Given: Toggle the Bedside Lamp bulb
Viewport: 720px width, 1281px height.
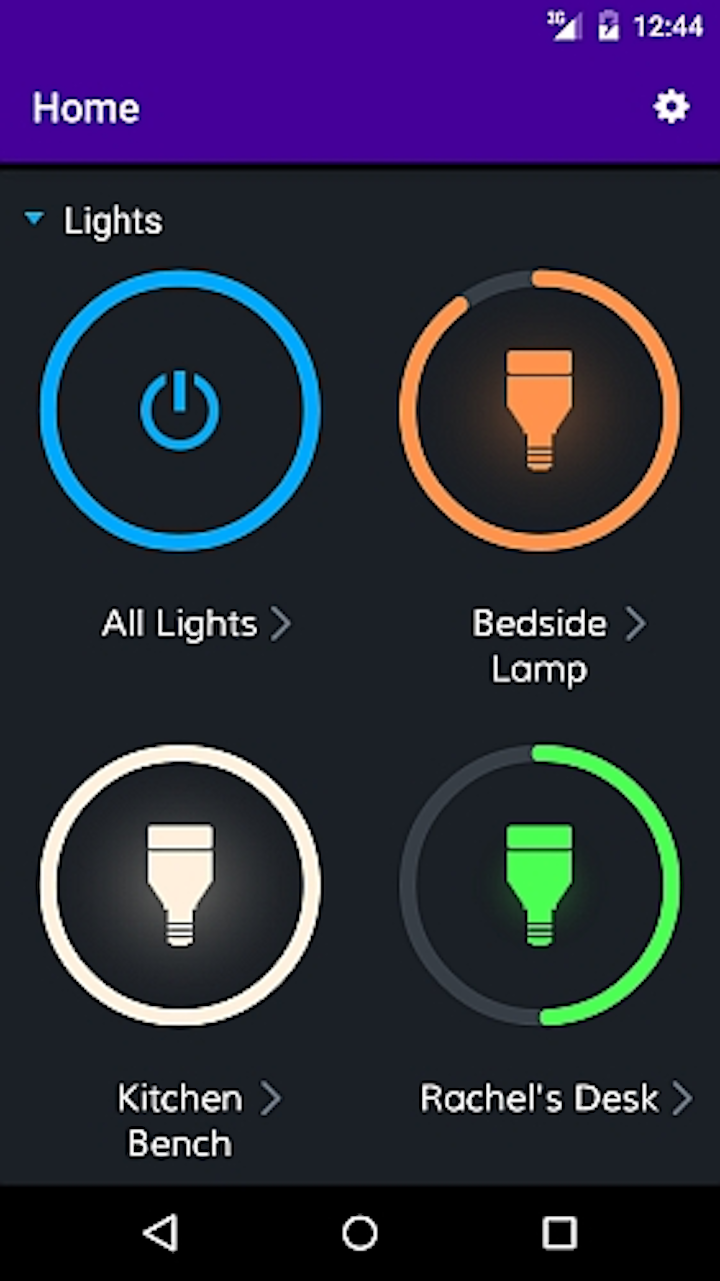Looking at the screenshot, I should point(539,409).
